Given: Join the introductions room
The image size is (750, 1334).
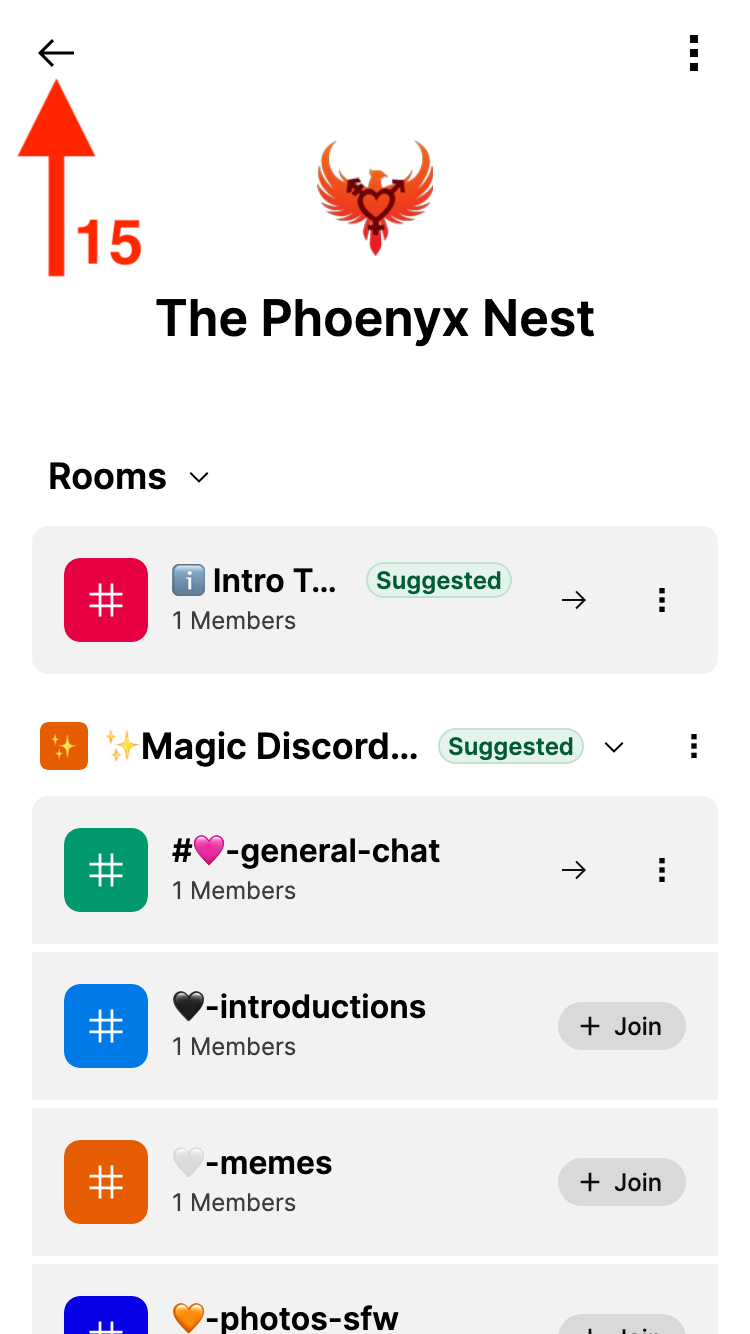Looking at the screenshot, I should (621, 1026).
